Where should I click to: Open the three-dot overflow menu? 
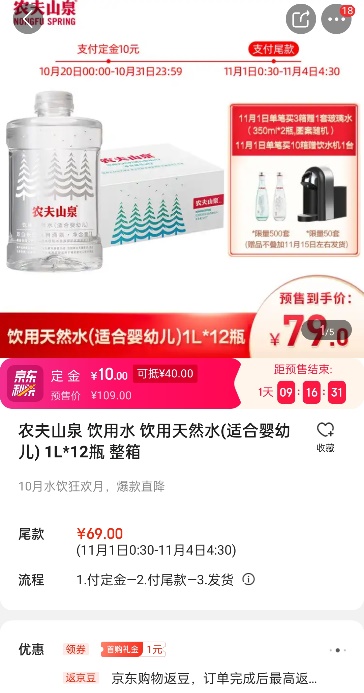336,19
